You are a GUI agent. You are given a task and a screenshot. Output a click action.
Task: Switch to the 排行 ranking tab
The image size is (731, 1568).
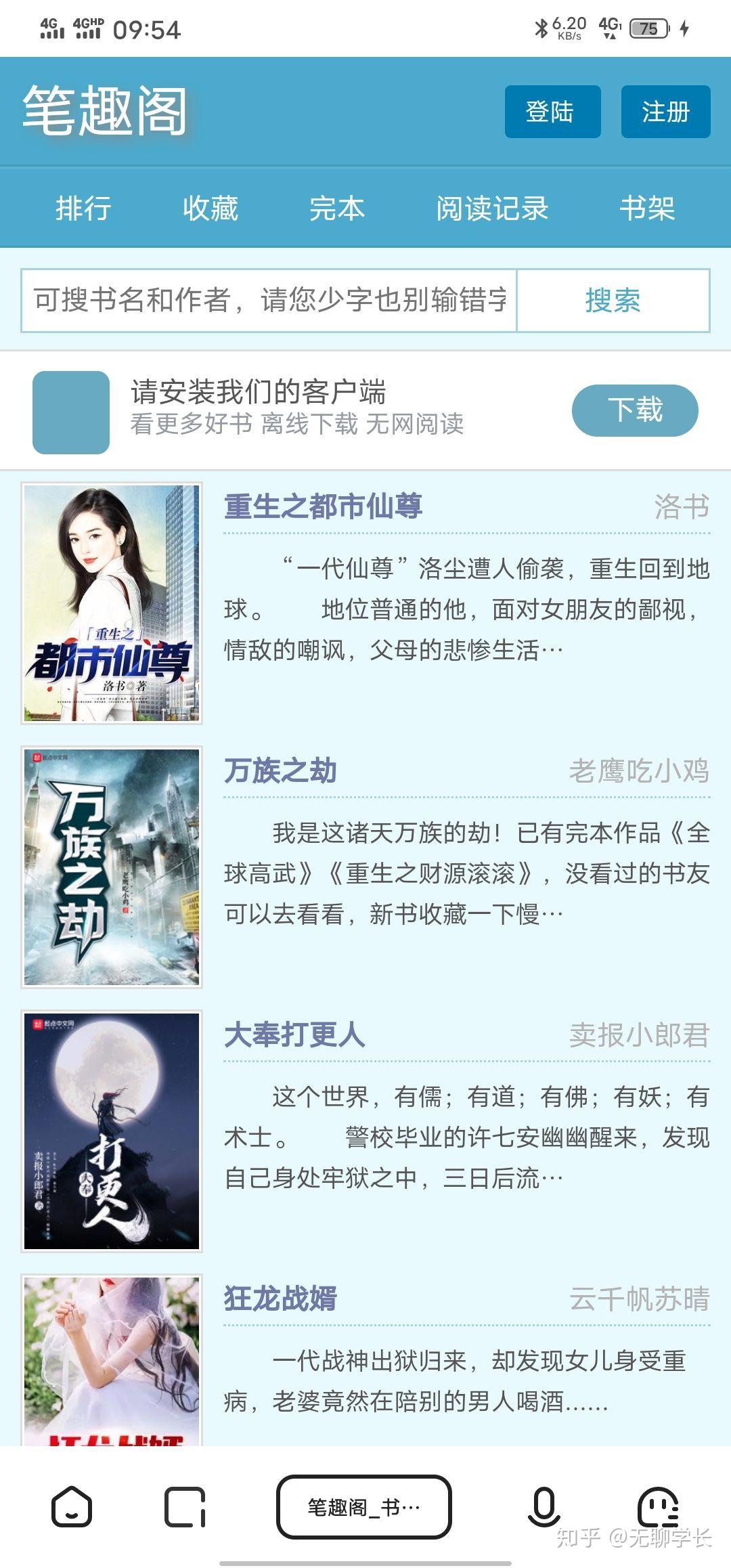83,208
